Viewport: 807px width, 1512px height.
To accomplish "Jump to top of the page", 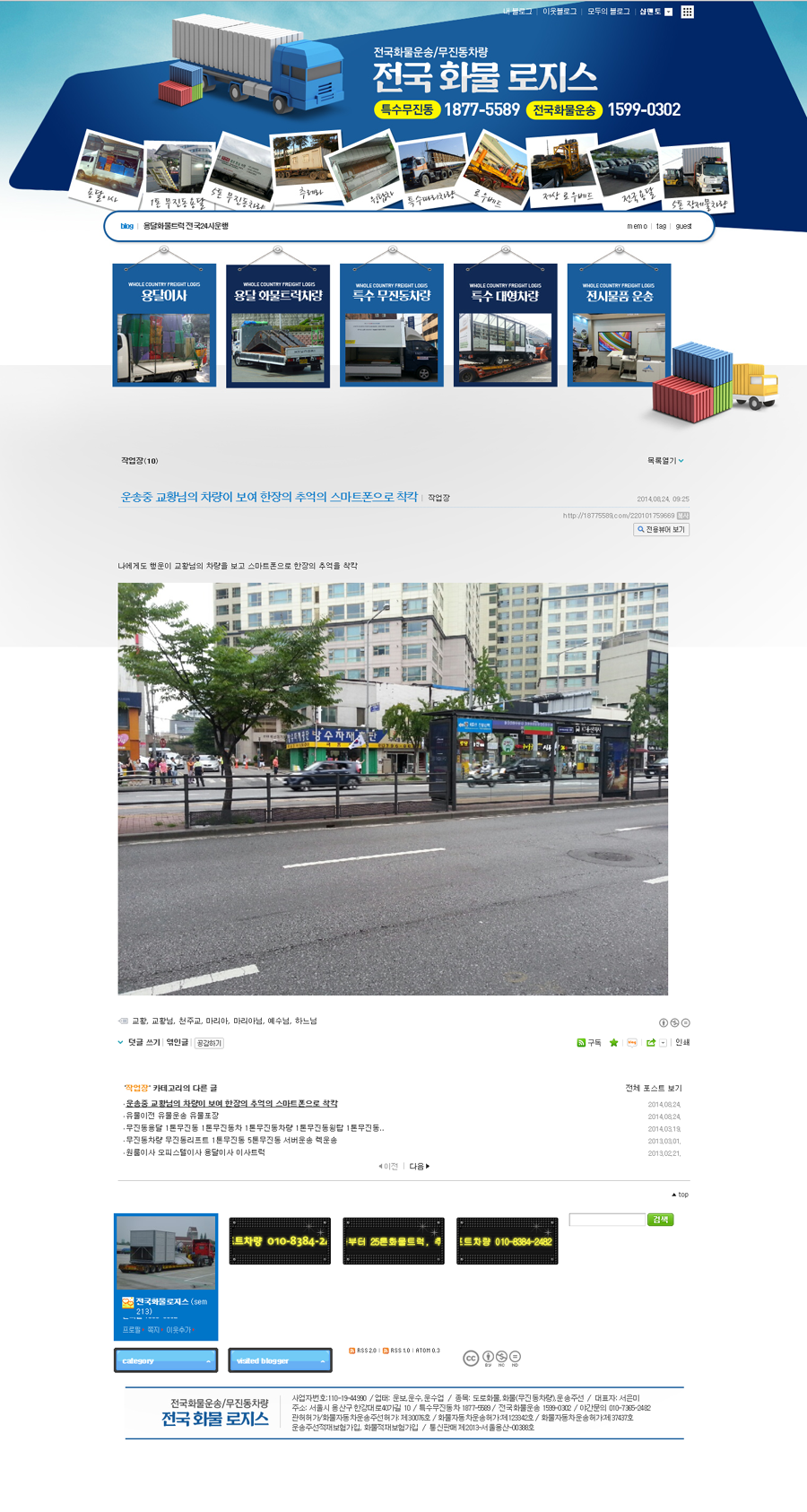I will pos(680,1194).
